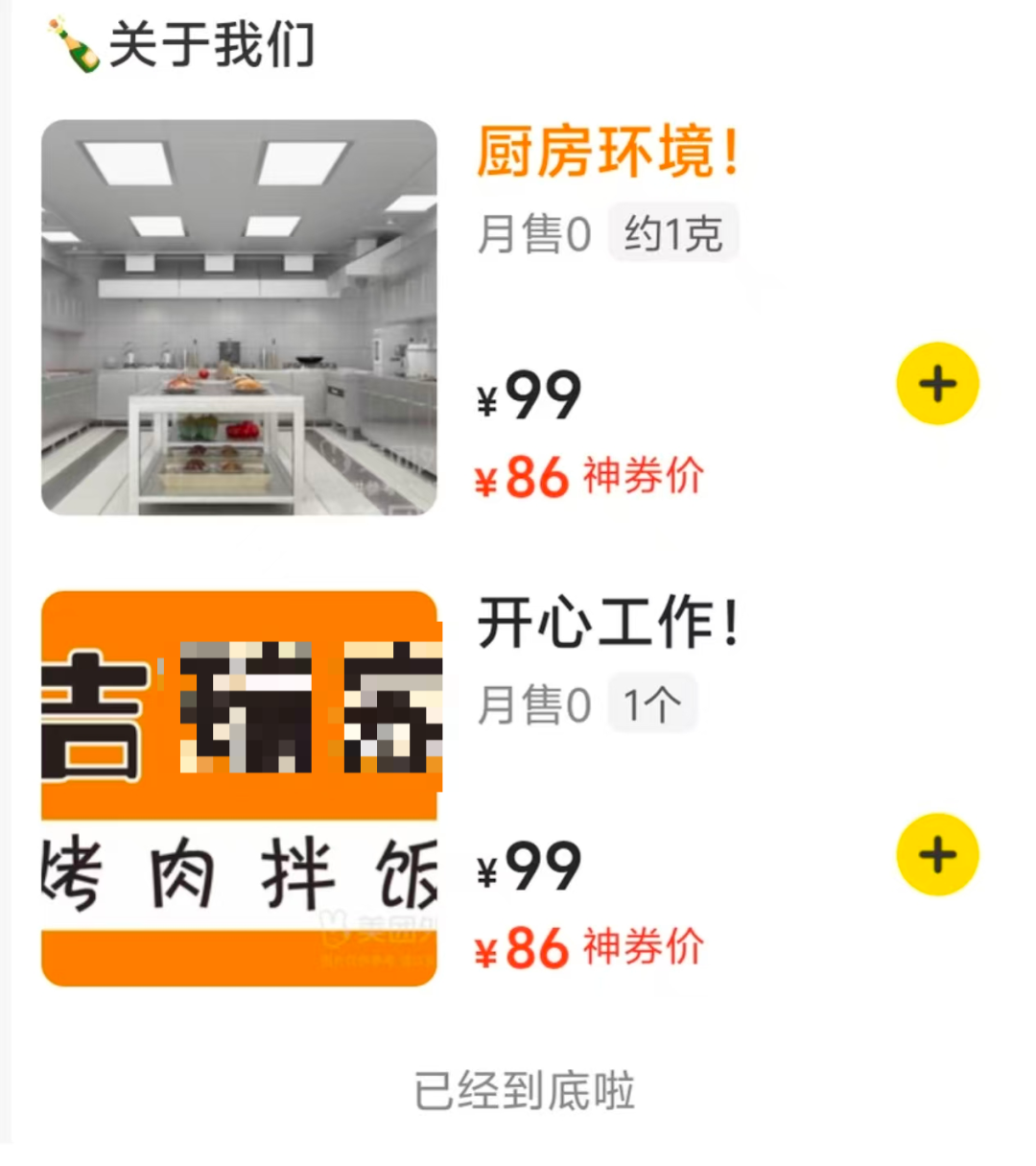Add 开心工作! item to cart
1036x1166 pixels.
[x=937, y=855]
